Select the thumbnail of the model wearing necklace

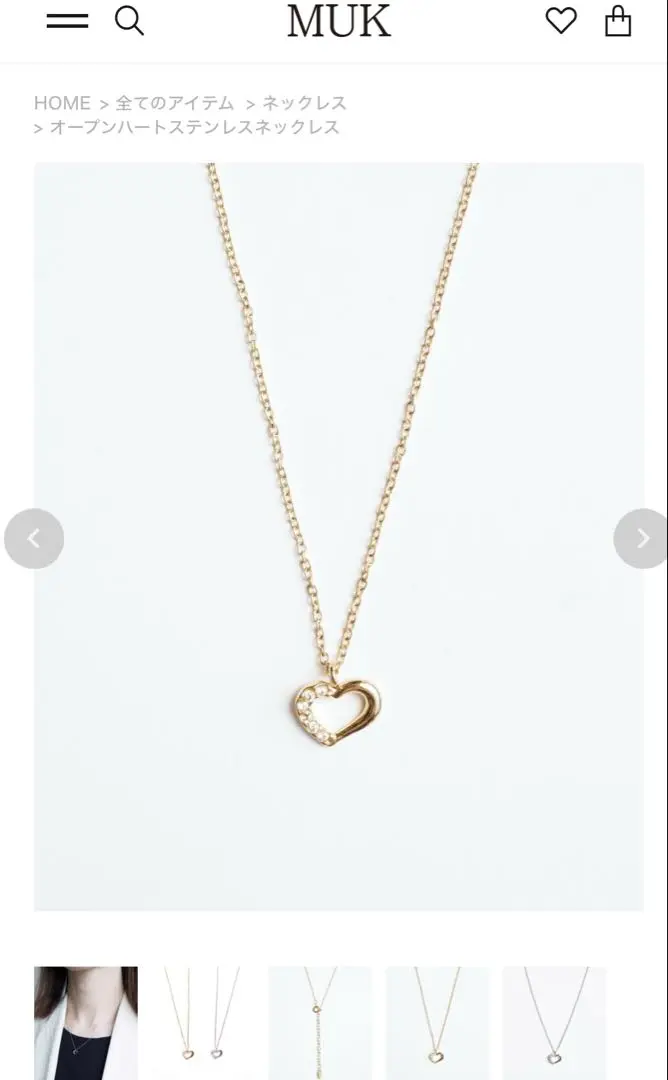click(x=86, y=1023)
